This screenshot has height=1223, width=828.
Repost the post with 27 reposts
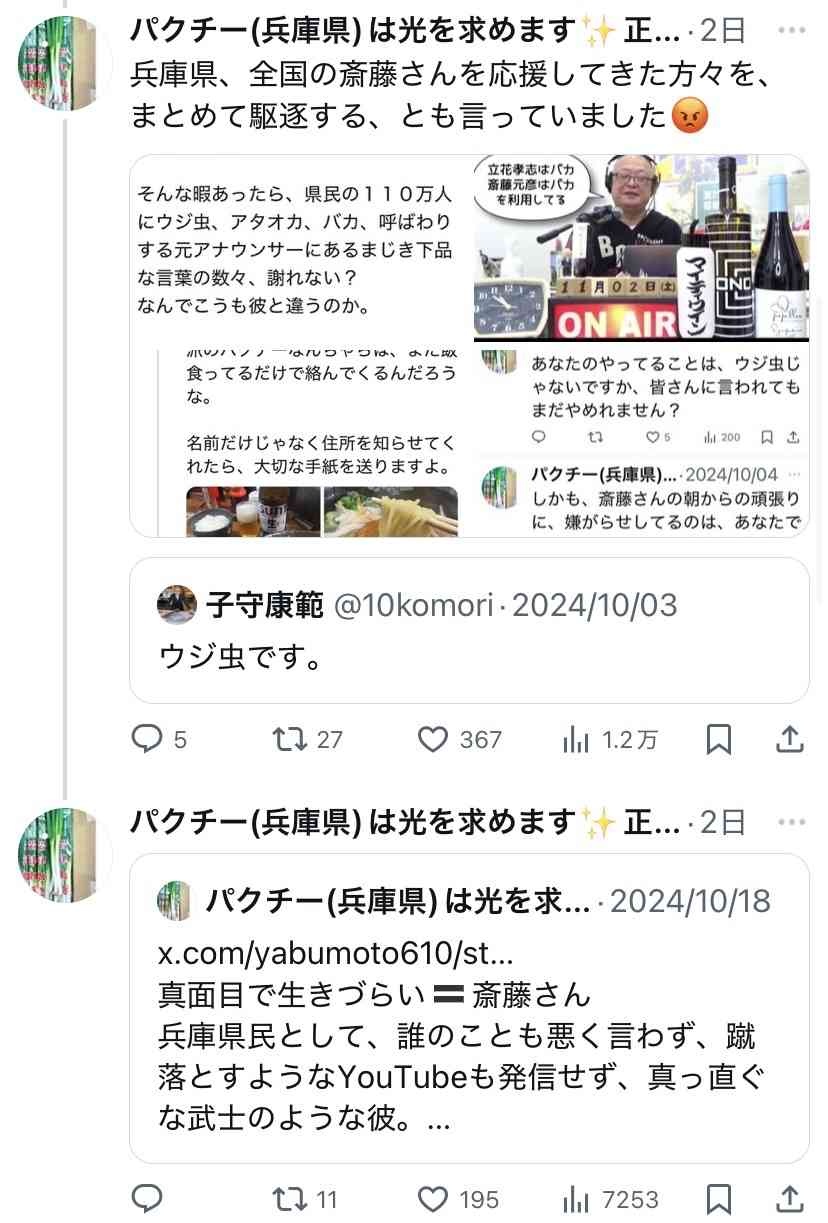pos(291,739)
